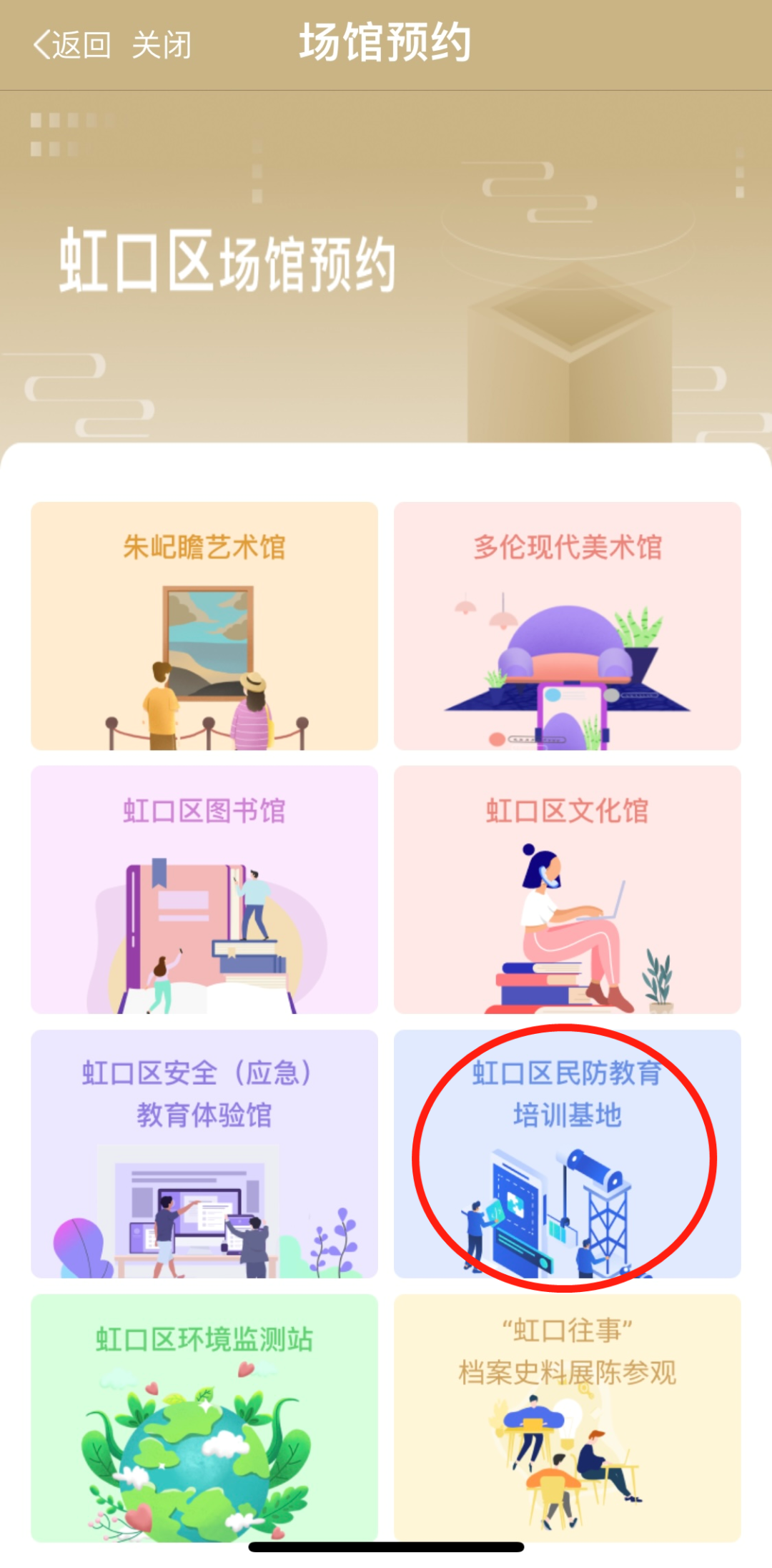Viewport: 772px width, 1568px height.
Task: Open 虹口区安全（应急）教育体验馆 card
Action: [204, 1153]
